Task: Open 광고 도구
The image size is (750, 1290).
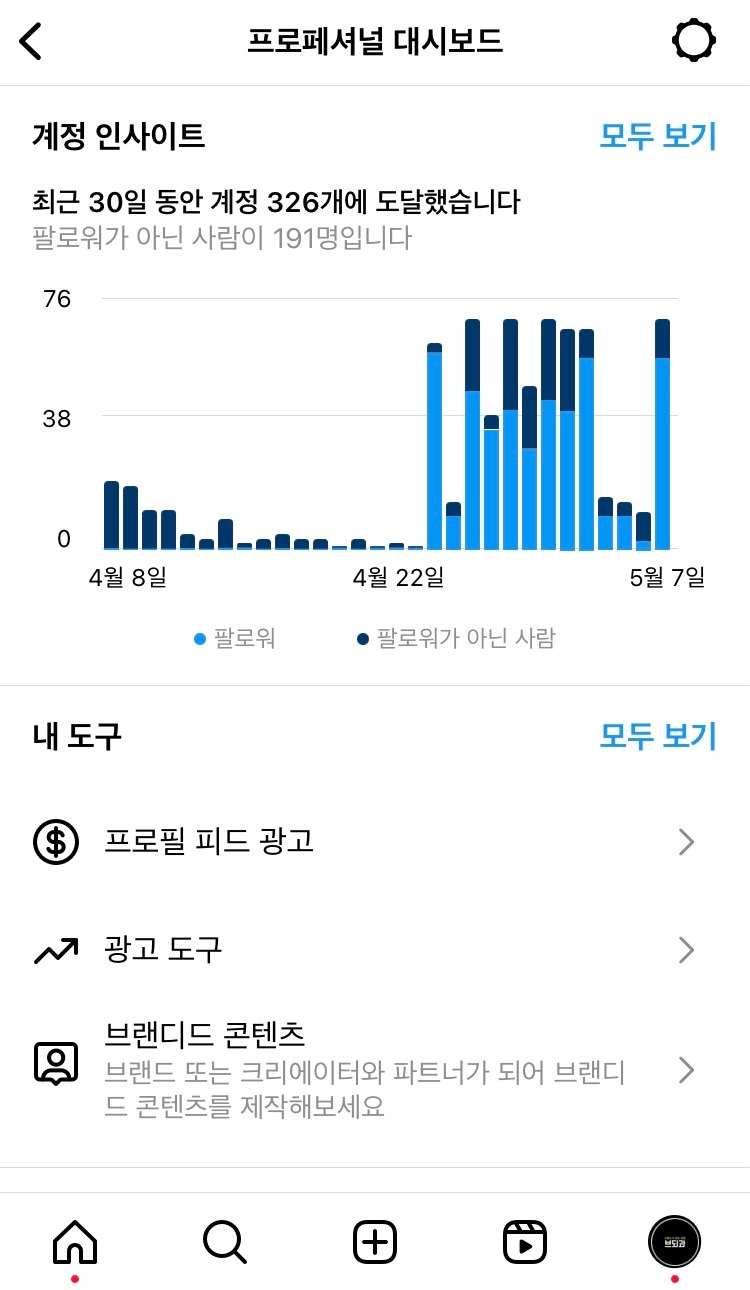Action: pos(375,949)
